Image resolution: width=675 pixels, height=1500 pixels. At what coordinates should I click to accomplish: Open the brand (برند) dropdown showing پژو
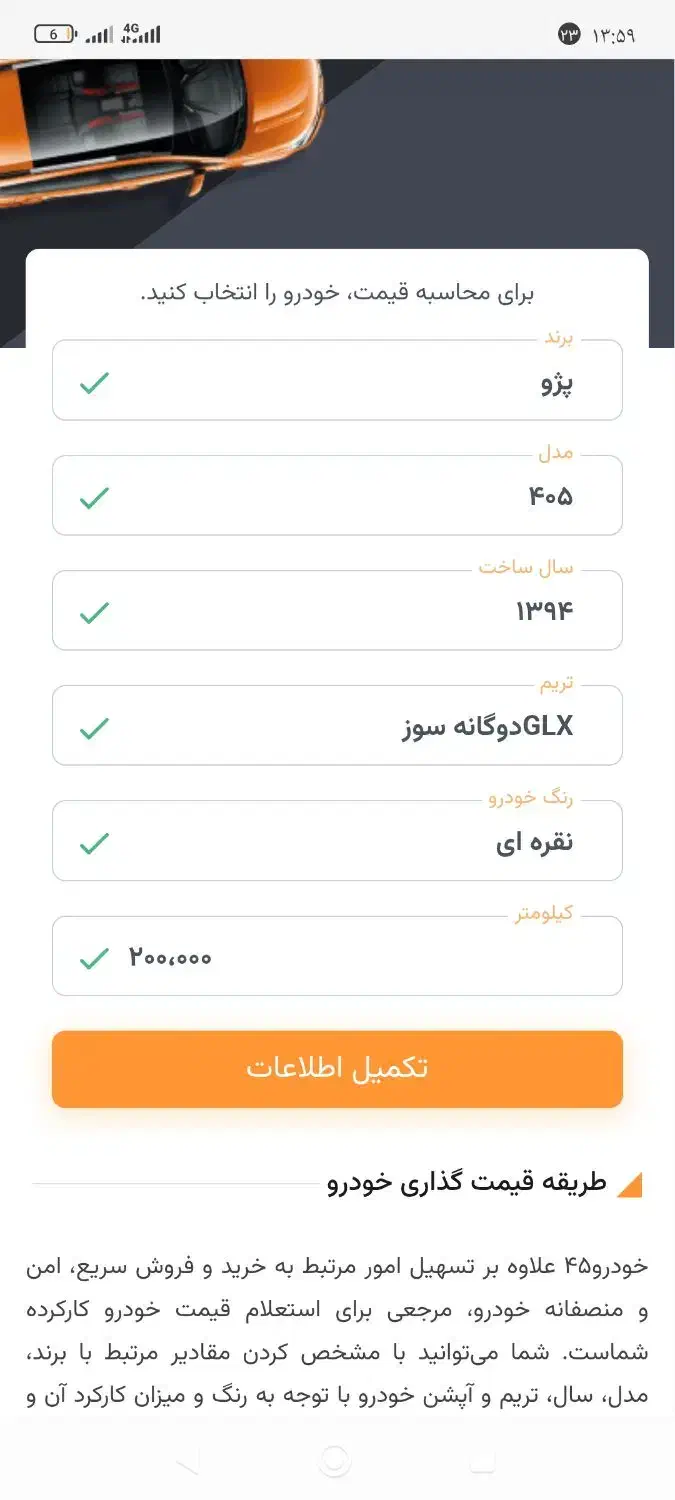(337, 381)
